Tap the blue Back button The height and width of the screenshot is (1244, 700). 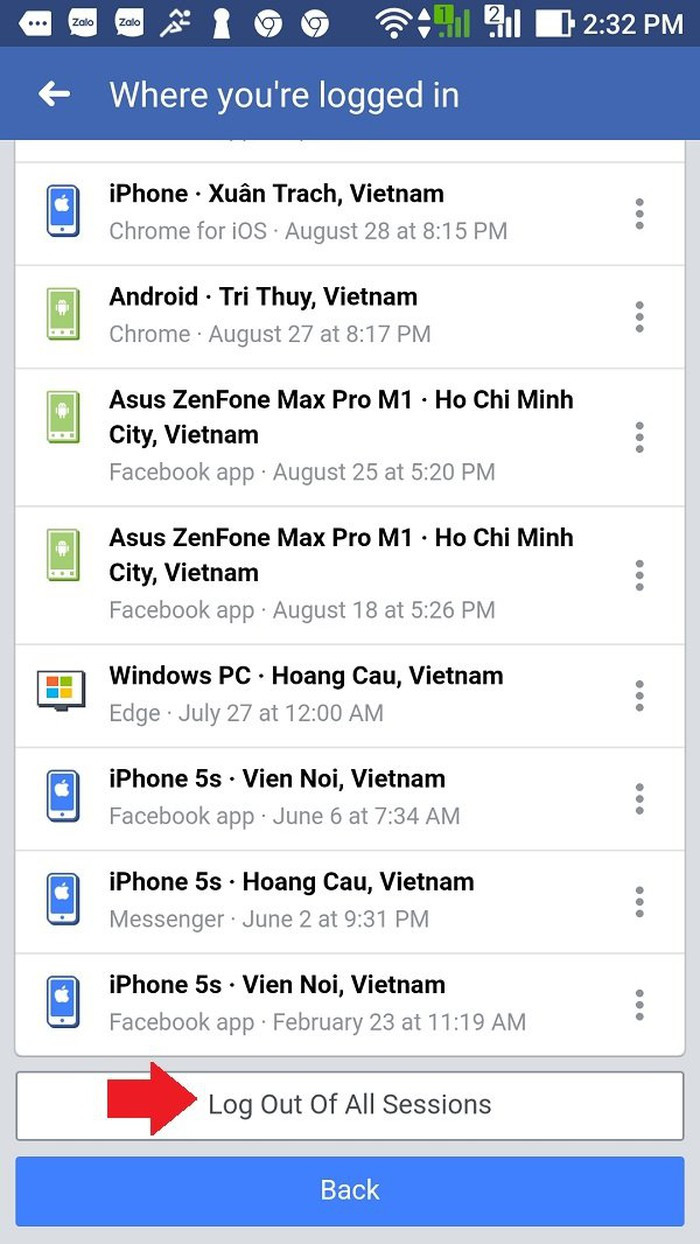(350, 1190)
